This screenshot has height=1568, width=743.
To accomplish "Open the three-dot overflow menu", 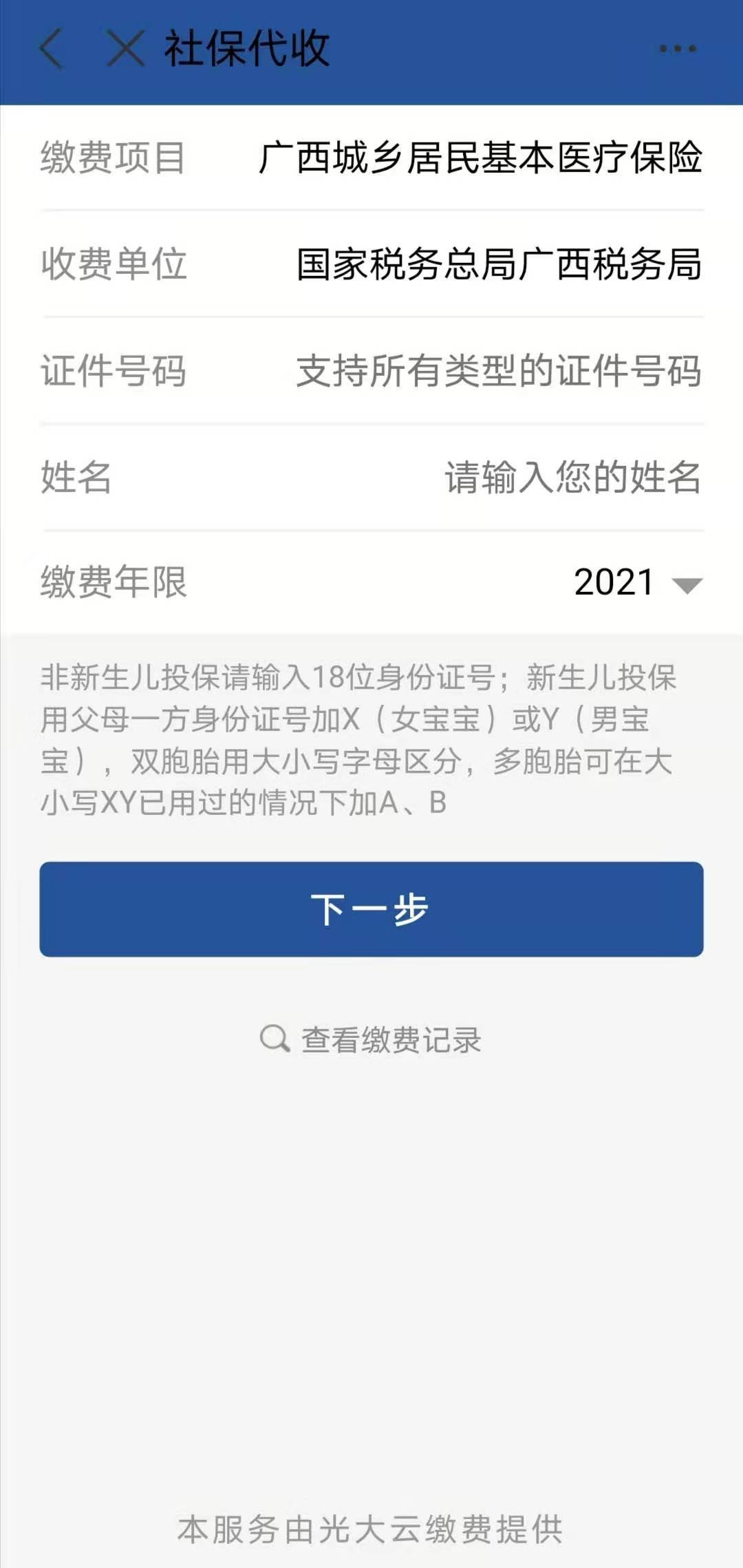I will [x=678, y=49].
